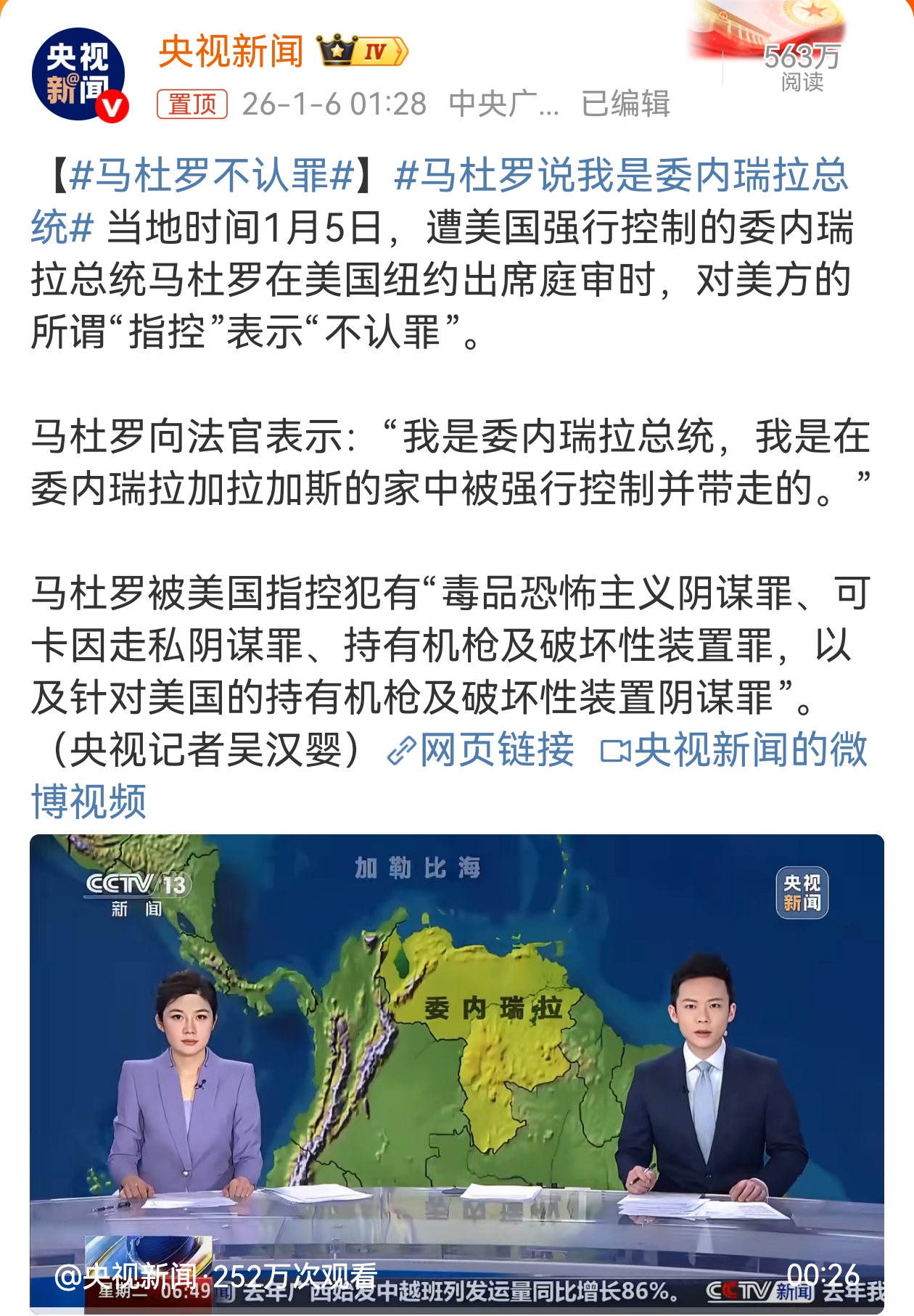Screen dimensions: 914x1316
Task: Open the 网页链接 web link
Action: [482, 749]
